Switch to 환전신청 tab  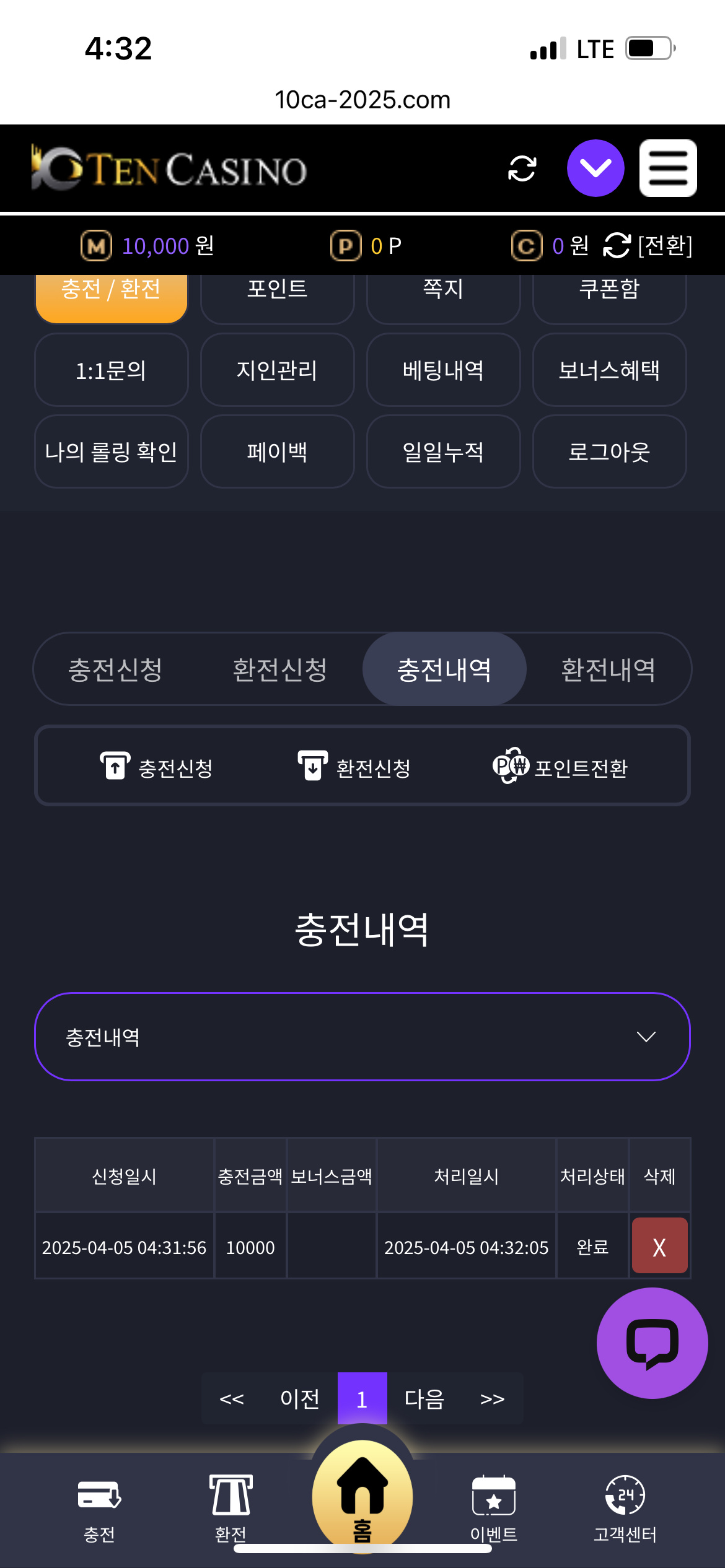[279, 669]
